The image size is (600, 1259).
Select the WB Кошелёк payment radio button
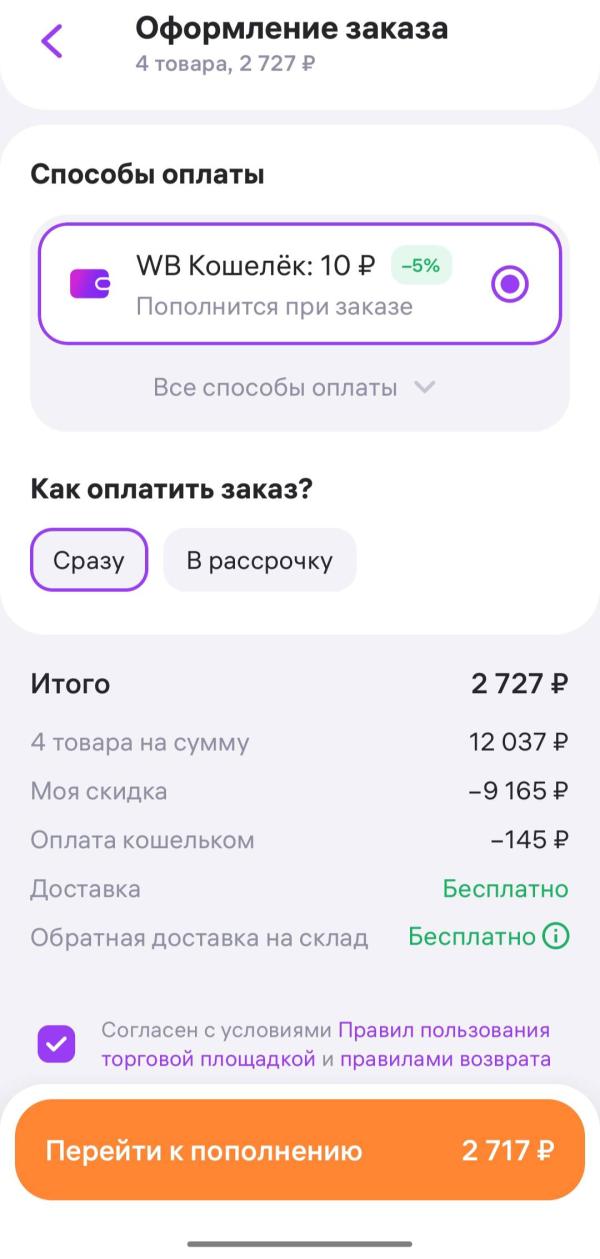tap(510, 285)
